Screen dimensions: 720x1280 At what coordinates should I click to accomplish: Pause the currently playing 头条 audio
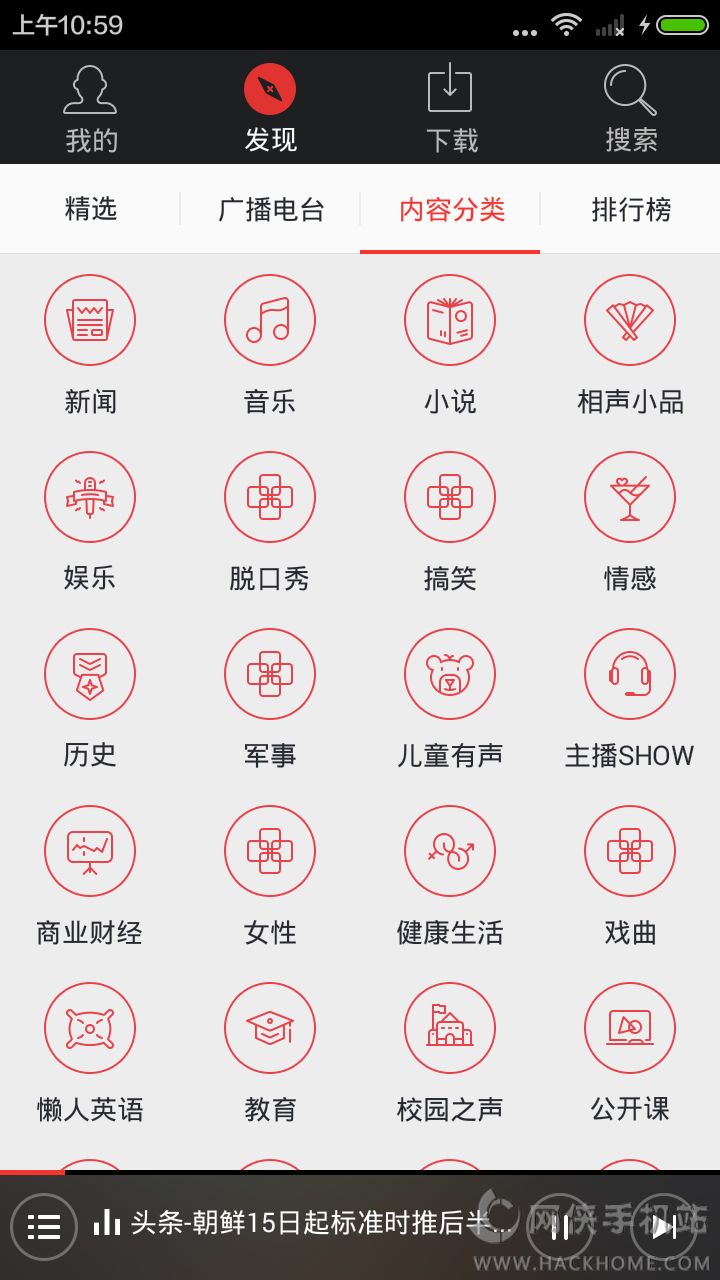click(561, 1226)
